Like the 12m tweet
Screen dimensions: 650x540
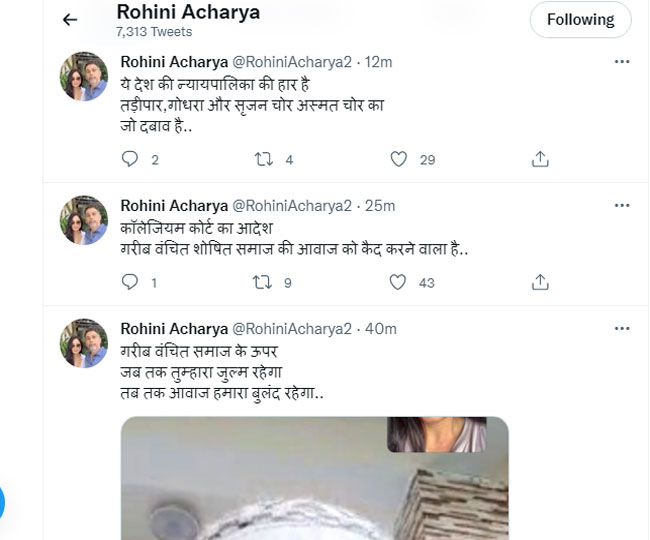(x=398, y=159)
